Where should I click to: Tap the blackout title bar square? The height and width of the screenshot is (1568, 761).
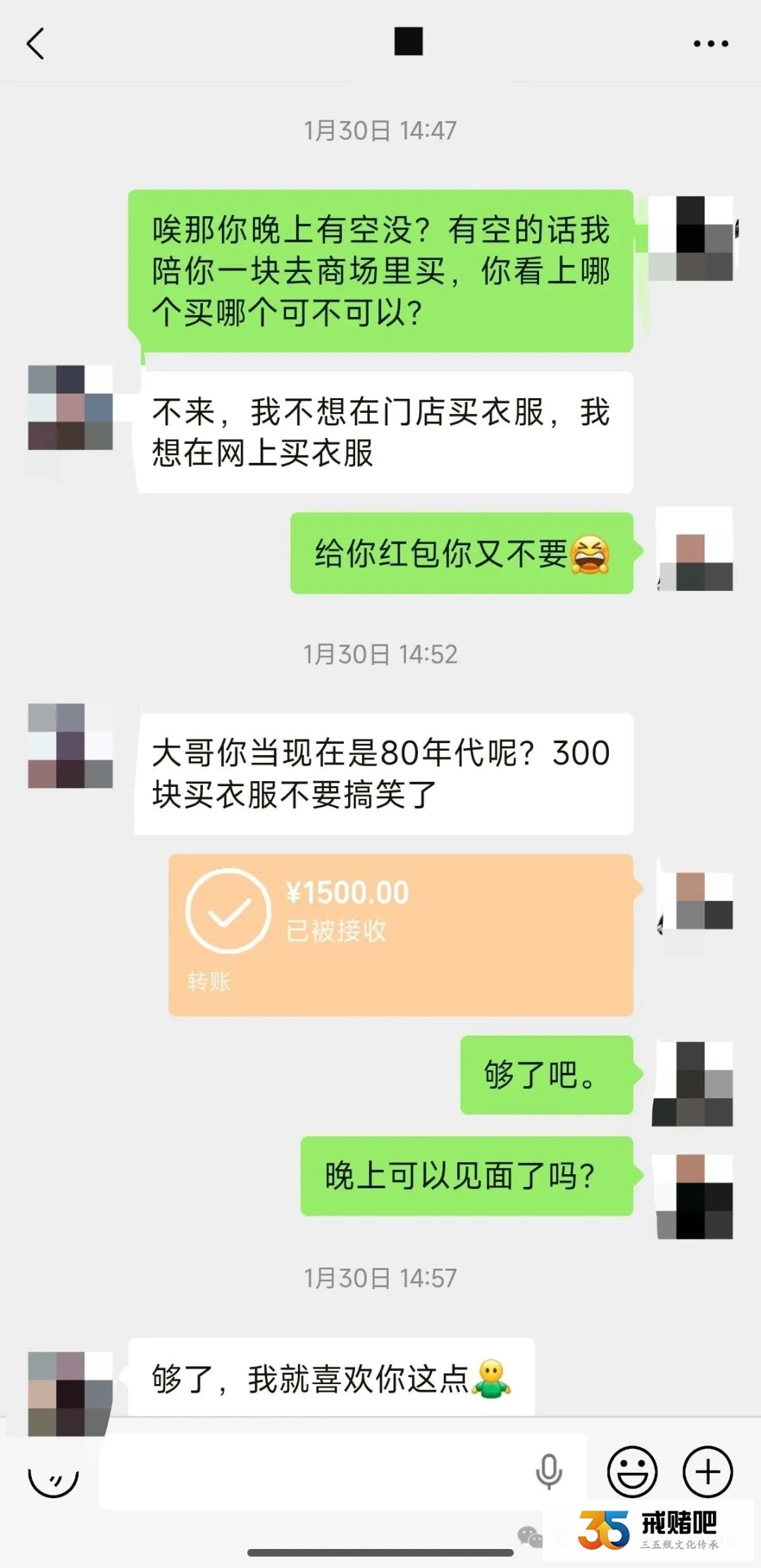click(x=407, y=42)
